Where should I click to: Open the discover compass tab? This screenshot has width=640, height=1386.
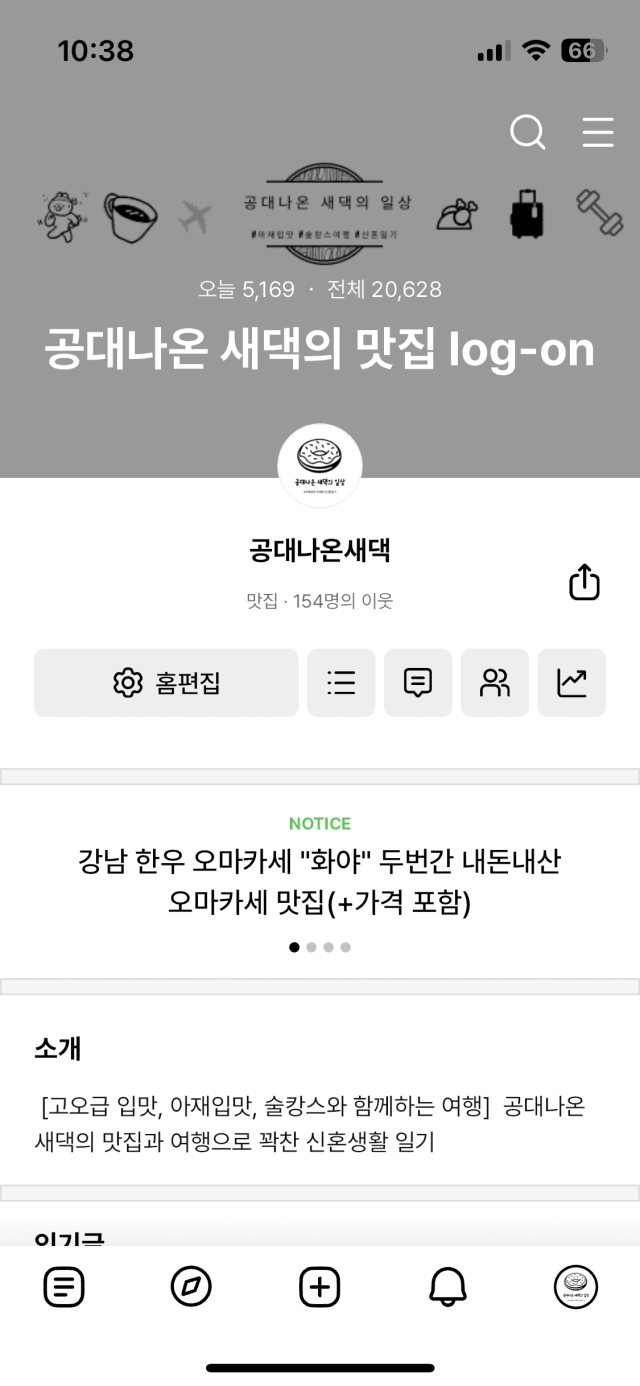pyautogui.click(x=191, y=1287)
